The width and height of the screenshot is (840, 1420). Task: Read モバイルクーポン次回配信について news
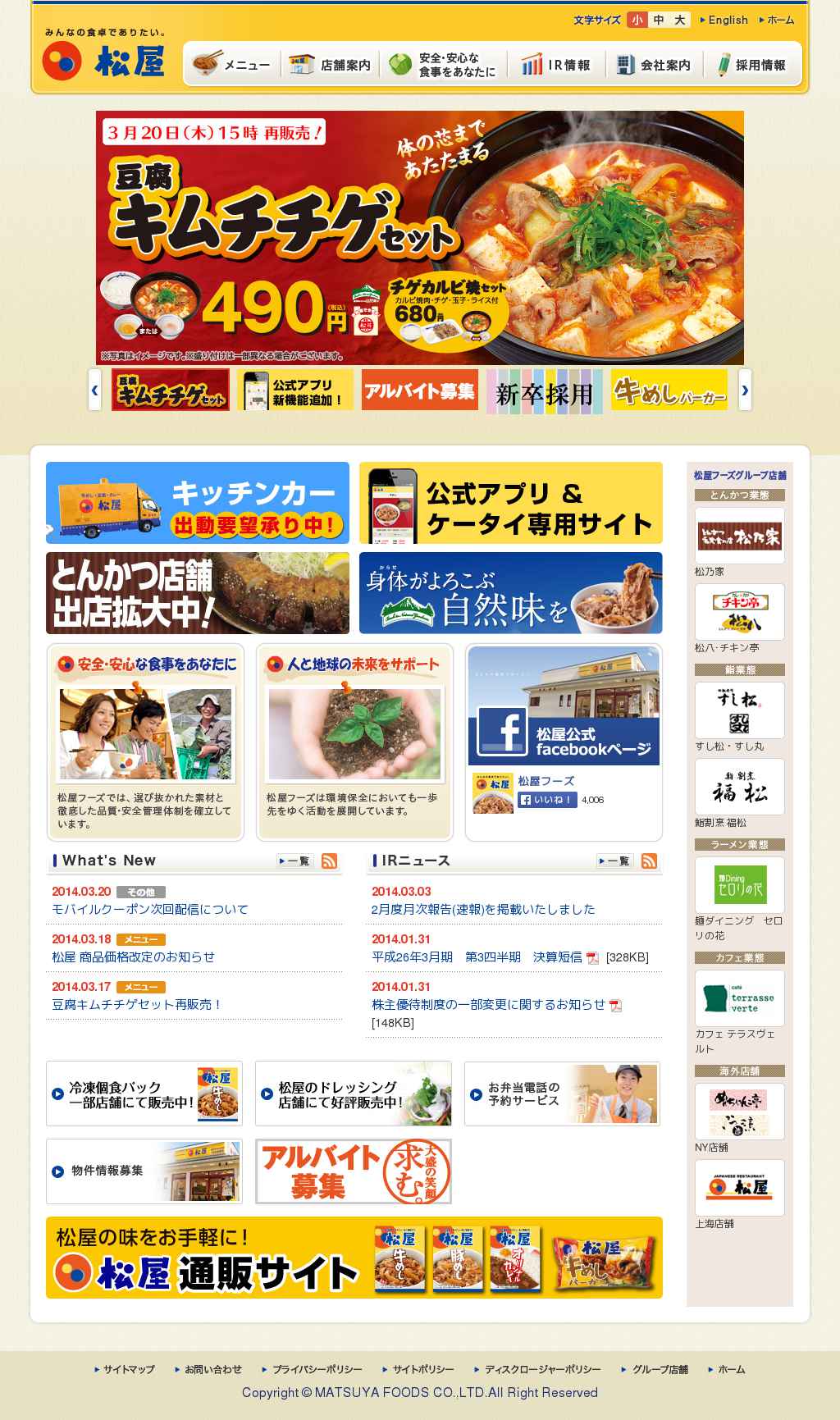pyautogui.click(x=149, y=909)
